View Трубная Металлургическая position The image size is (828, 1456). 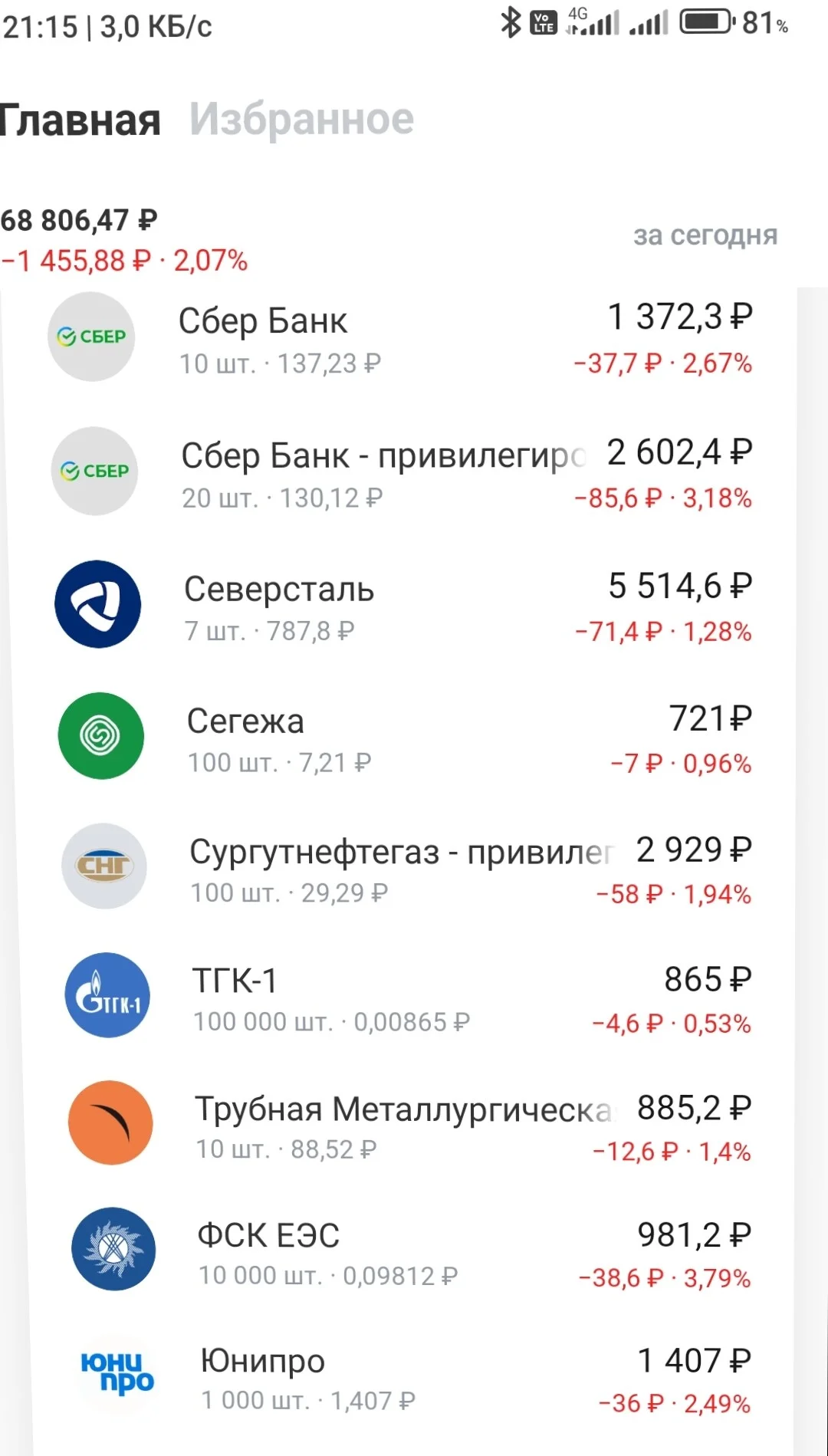[x=400, y=1126]
